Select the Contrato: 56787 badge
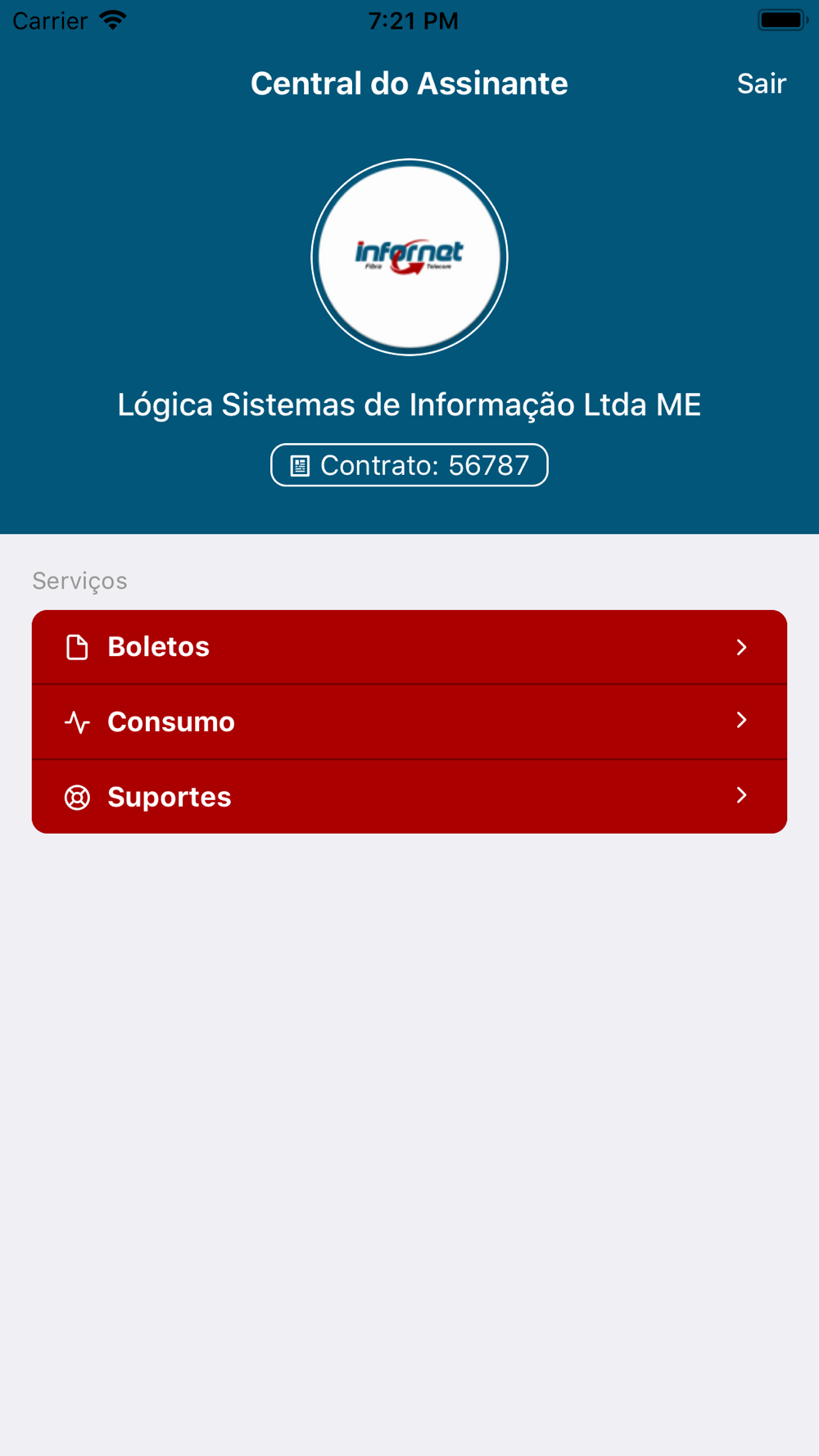The width and height of the screenshot is (819, 1456). tap(409, 465)
